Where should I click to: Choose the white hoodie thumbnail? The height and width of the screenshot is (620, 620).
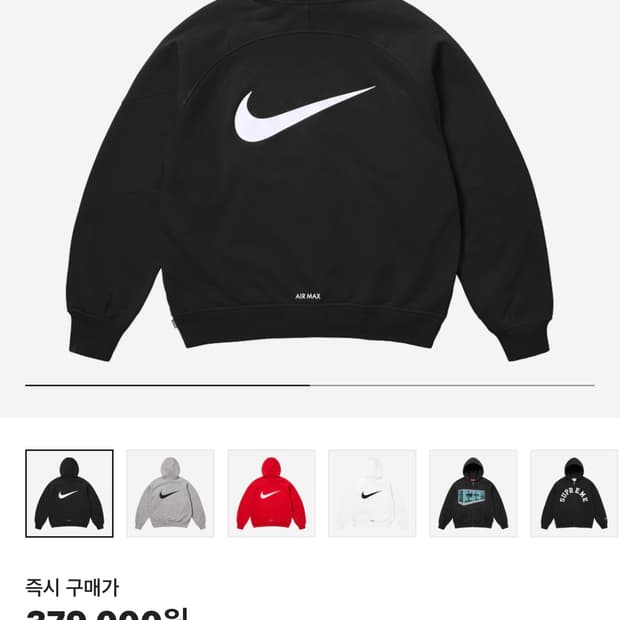pyautogui.click(x=372, y=494)
